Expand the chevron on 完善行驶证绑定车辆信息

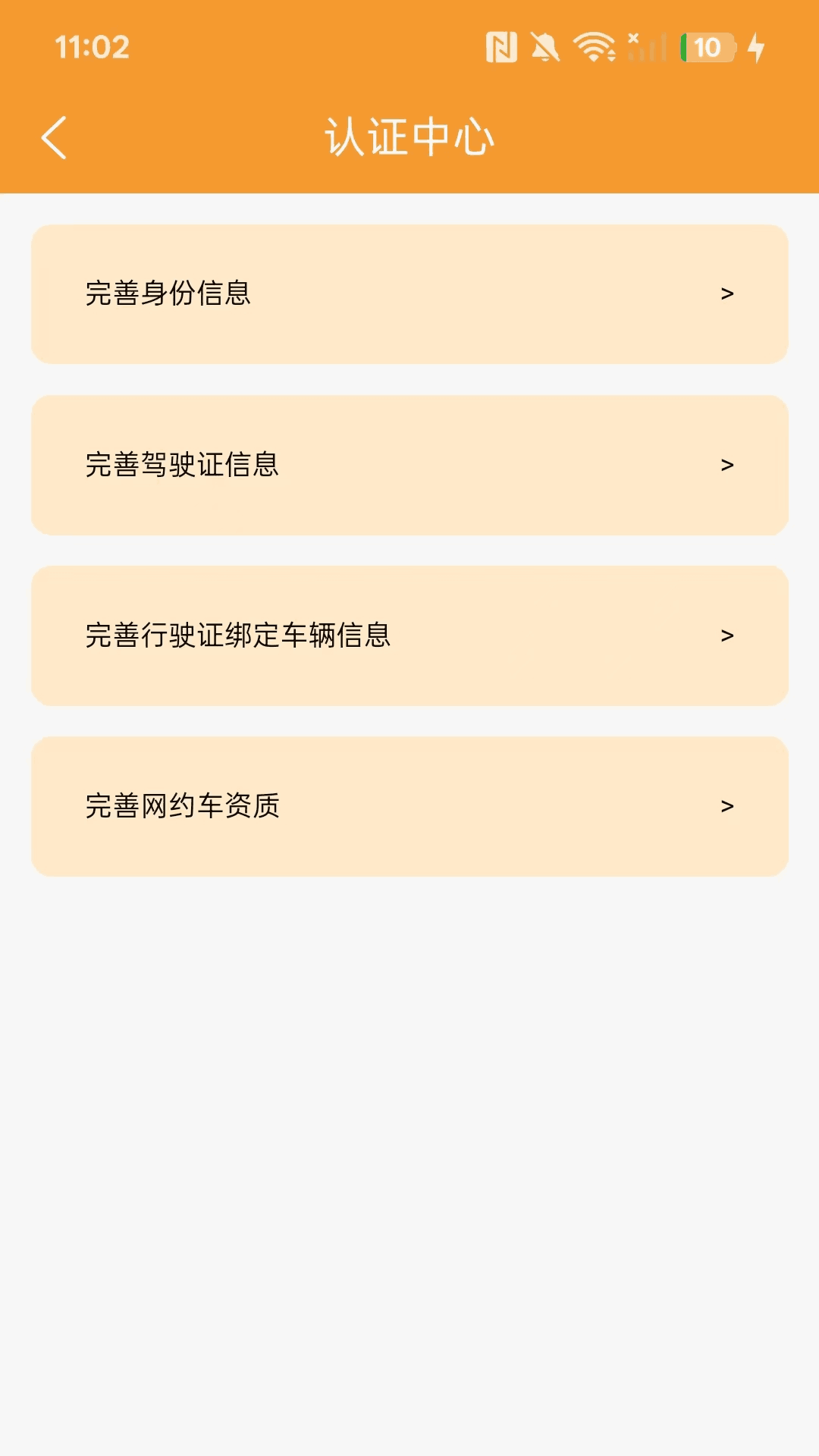727,635
